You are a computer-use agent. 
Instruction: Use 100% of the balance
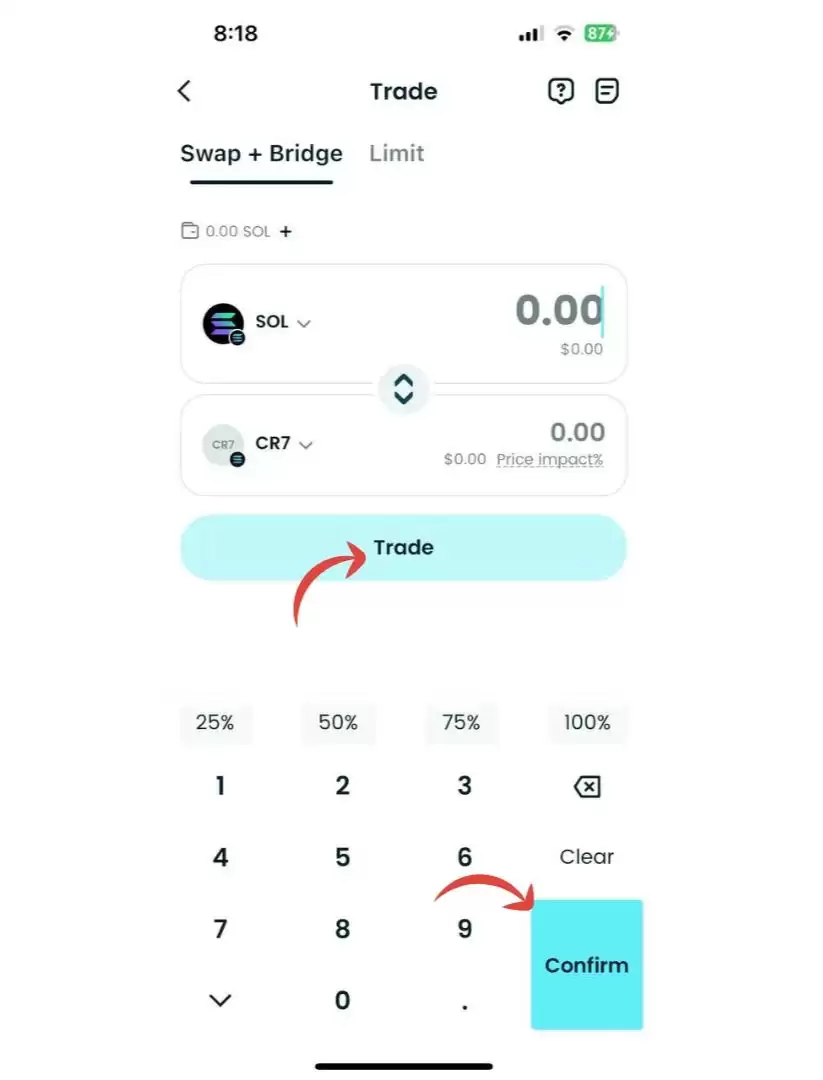click(x=587, y=723)
